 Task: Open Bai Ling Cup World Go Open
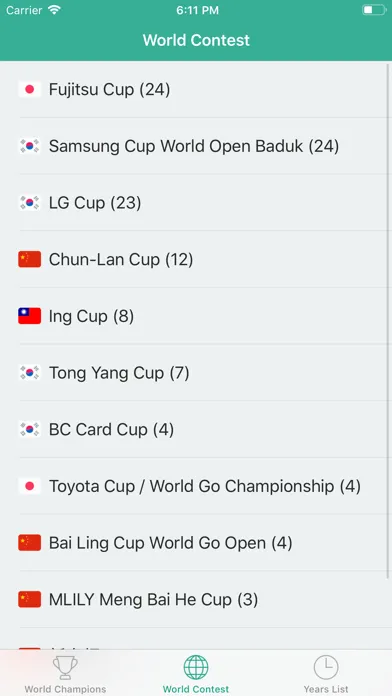pyautogui.click(x=196, y=543)
